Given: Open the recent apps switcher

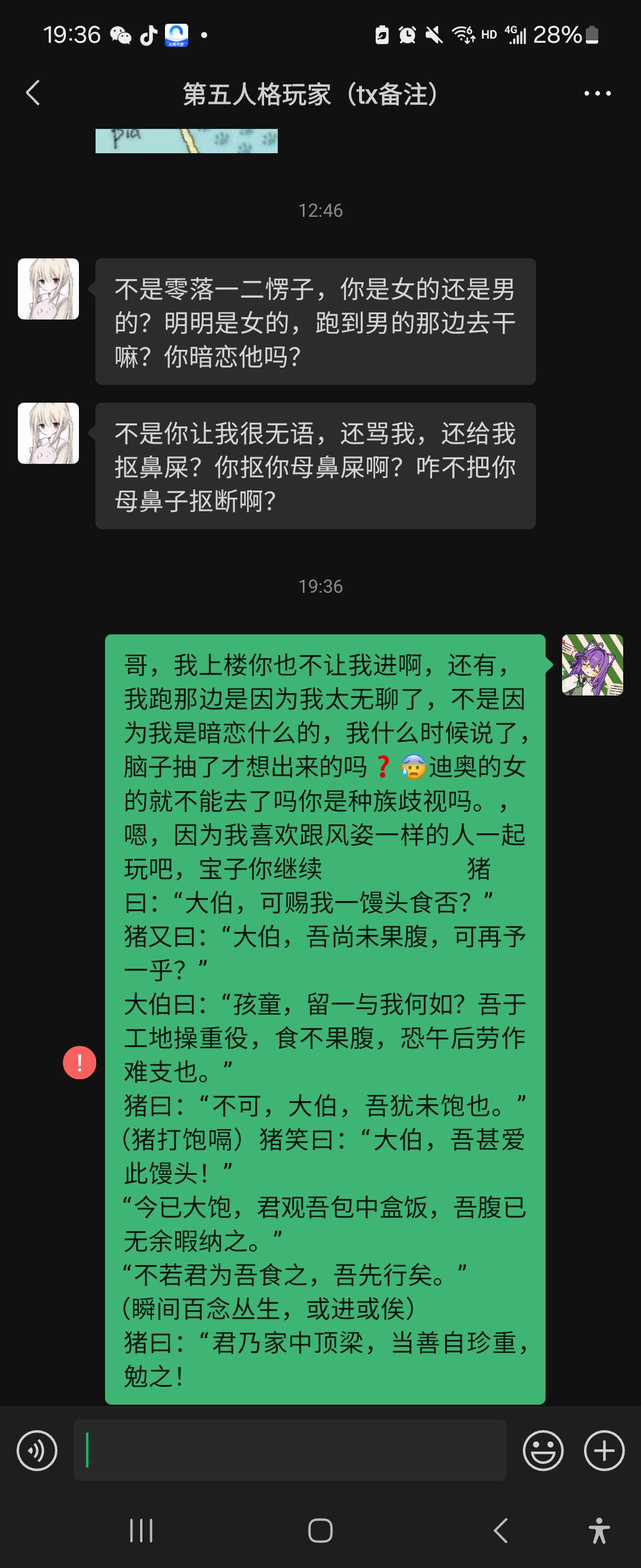Looking at the screenshot, I should (x=141, y=1530).
